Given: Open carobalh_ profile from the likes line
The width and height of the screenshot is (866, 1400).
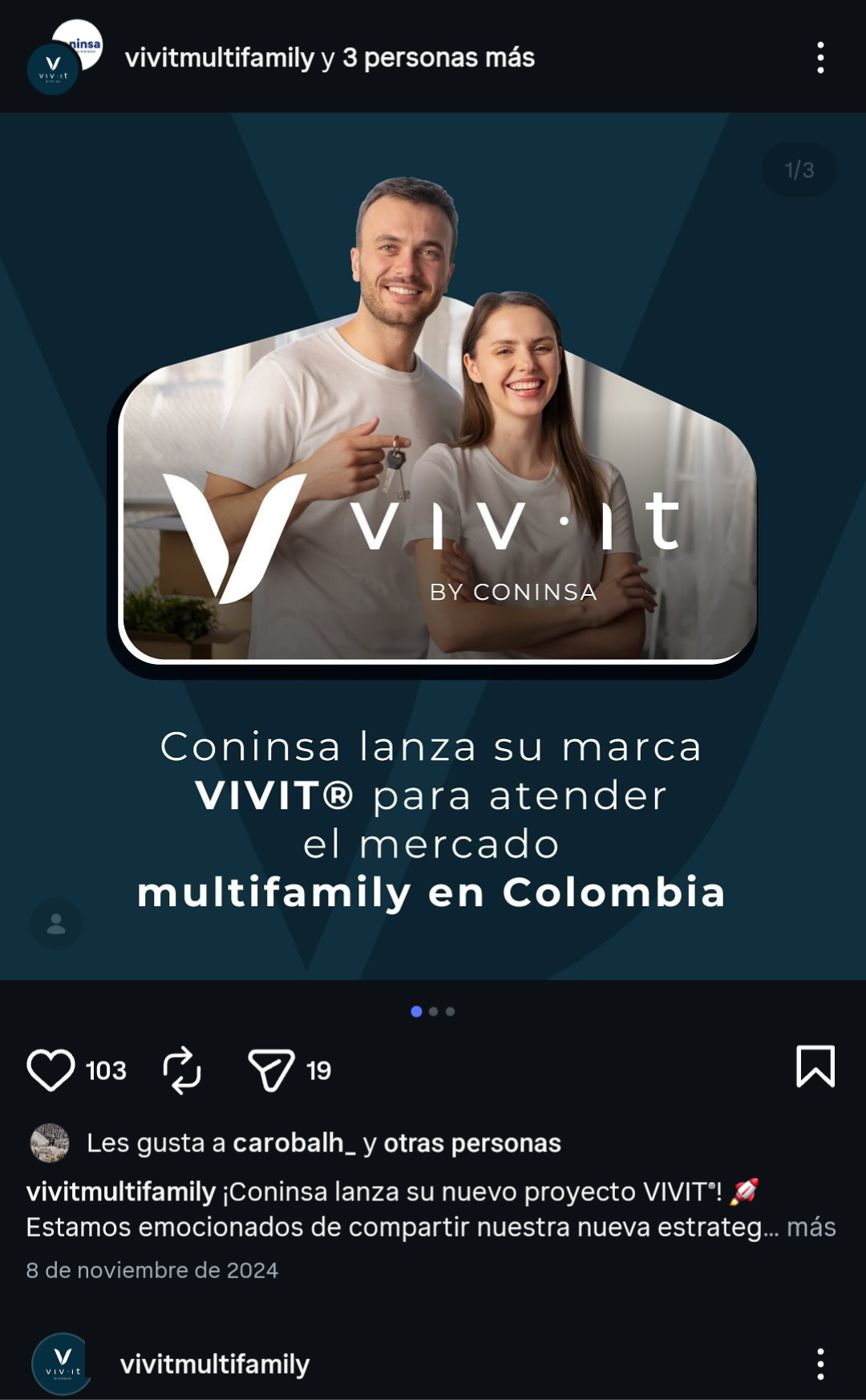Looking at the screenshot, I should 293,1143.
